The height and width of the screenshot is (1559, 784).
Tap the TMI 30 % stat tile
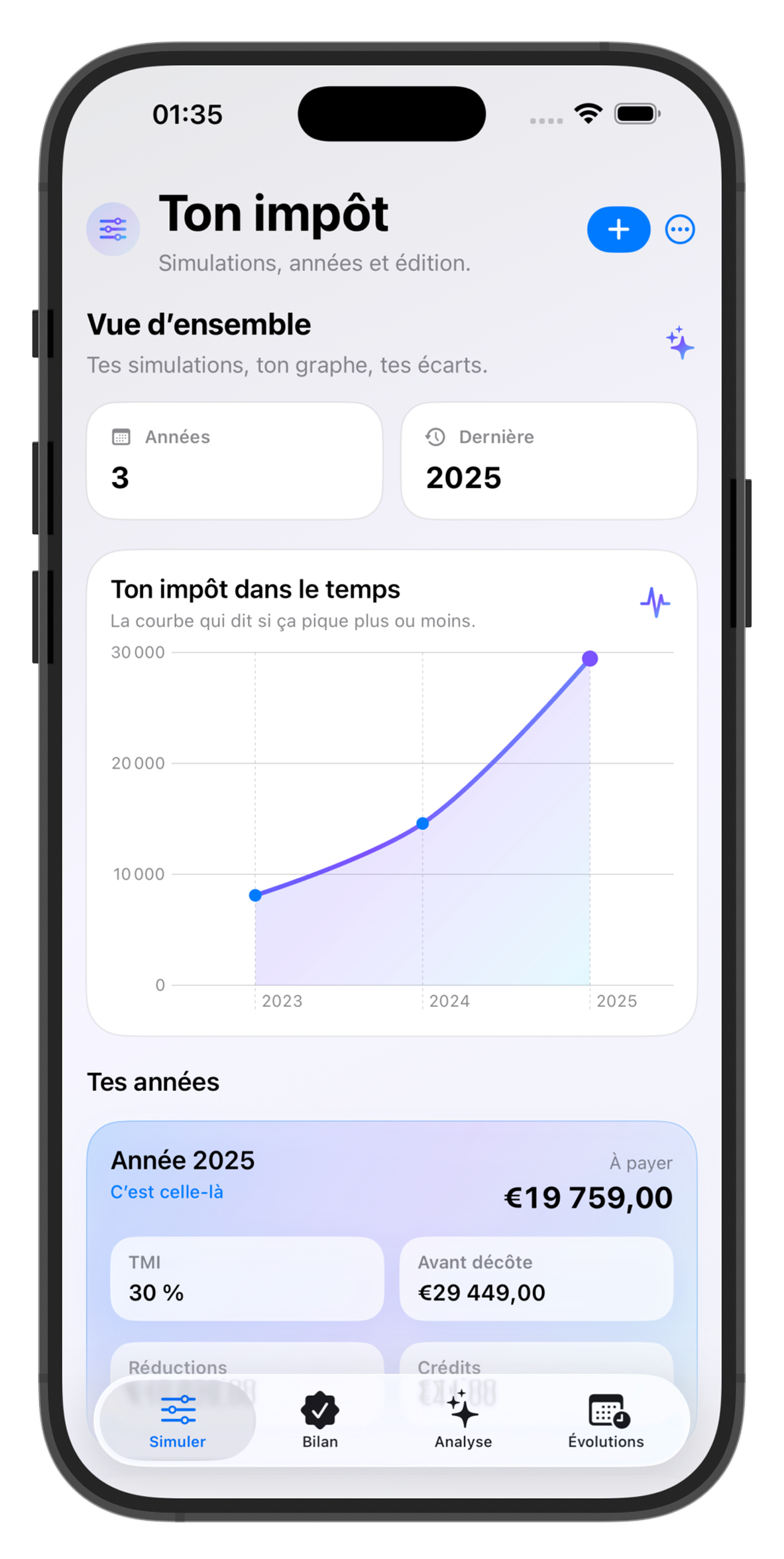click(246, 1278)
